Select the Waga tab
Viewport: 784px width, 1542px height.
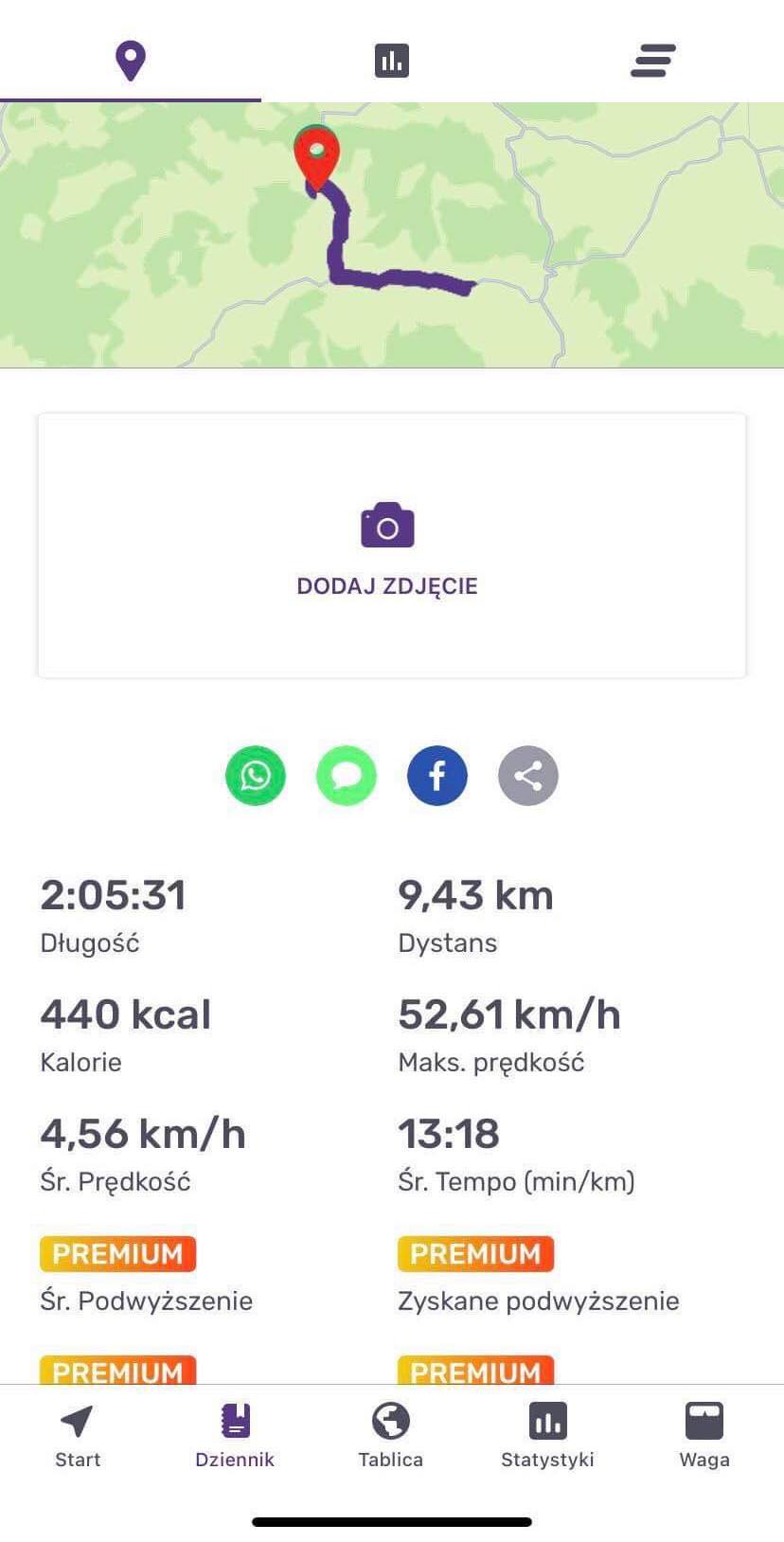(704, 1434)
